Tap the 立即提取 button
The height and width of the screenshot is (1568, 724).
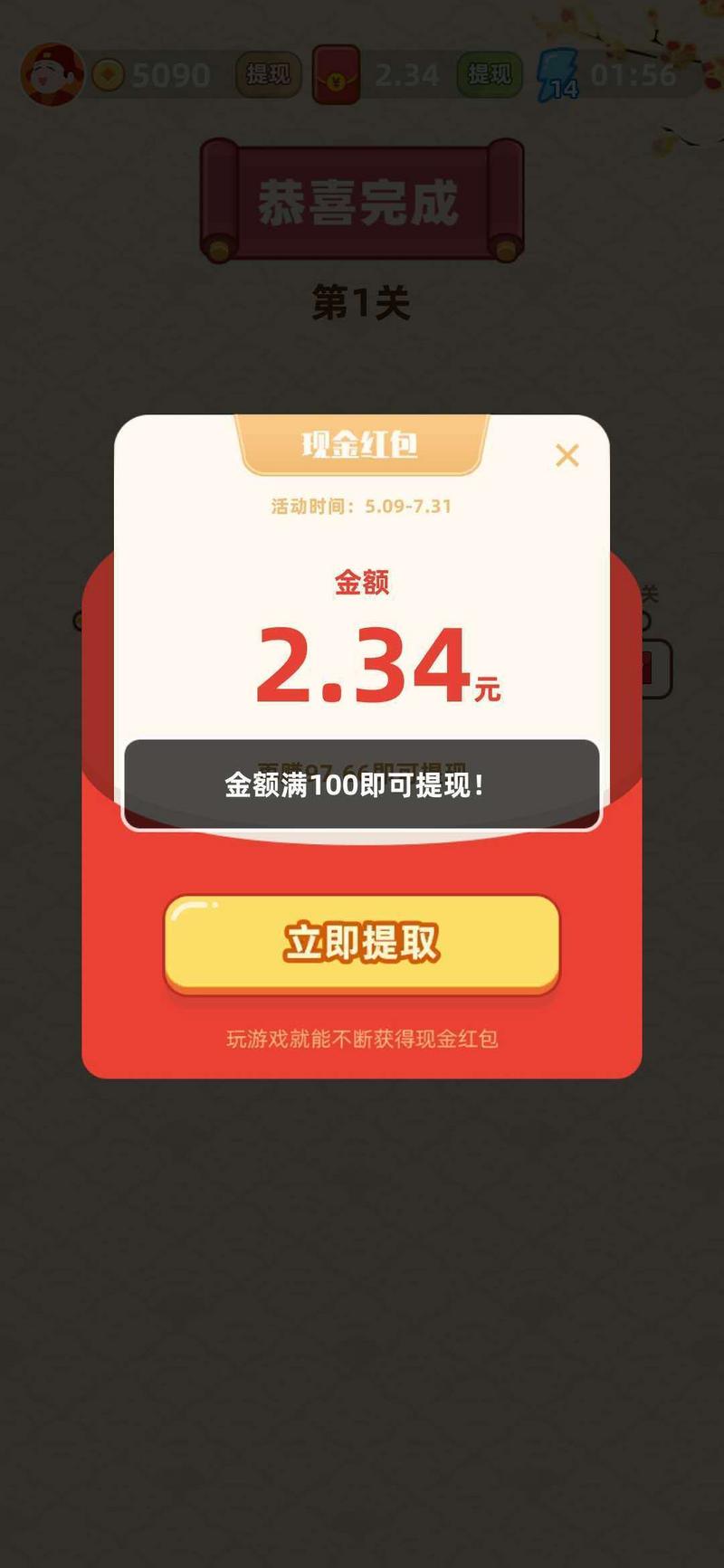[x=361, y=943]
